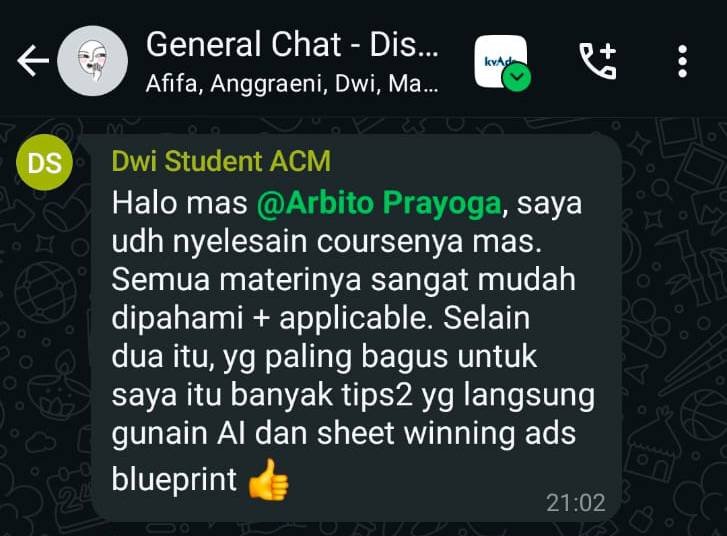Open Dwi Student ACM's avatar
Image resolution: width=727 pixels, height=536 pixels.
(45, 163)
